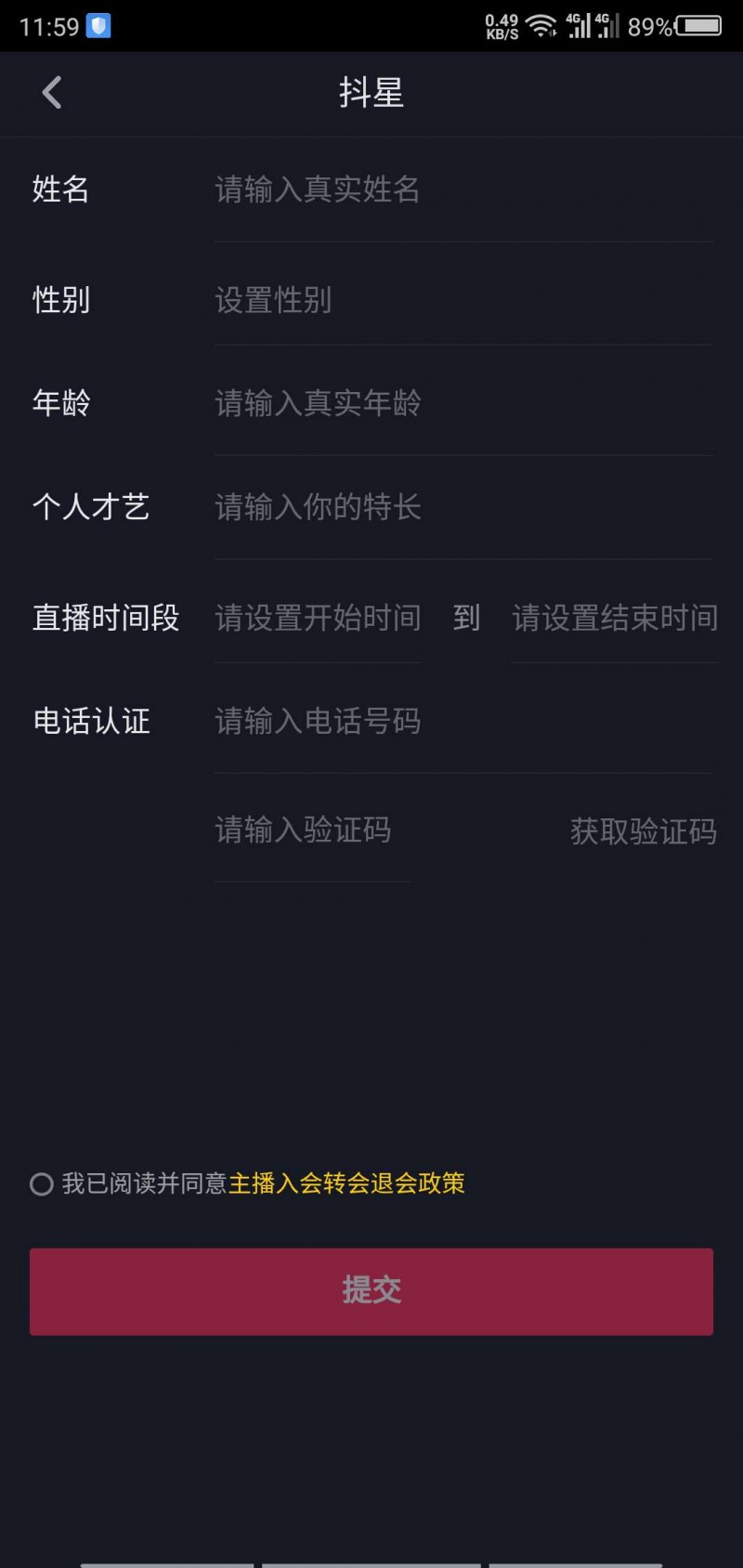Tap the phone number (电话号码) field
743x1568 pixels.
pyautogui.click(x=463, y=722)
